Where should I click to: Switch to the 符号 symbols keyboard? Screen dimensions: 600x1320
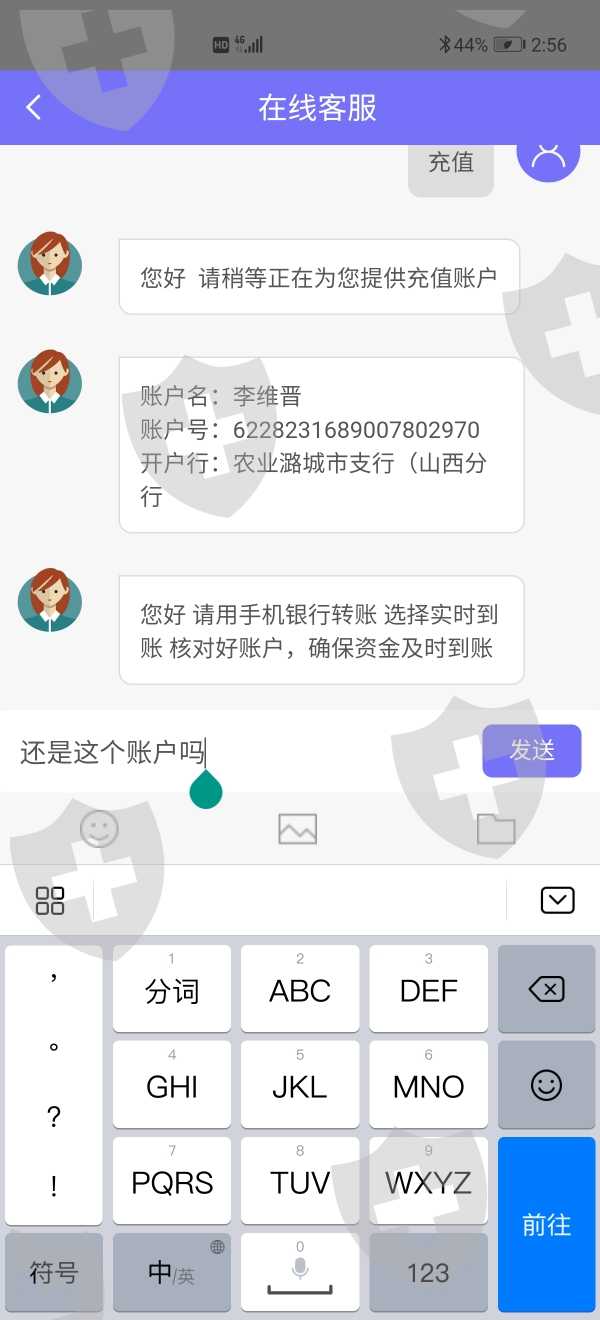(54, 1272)
